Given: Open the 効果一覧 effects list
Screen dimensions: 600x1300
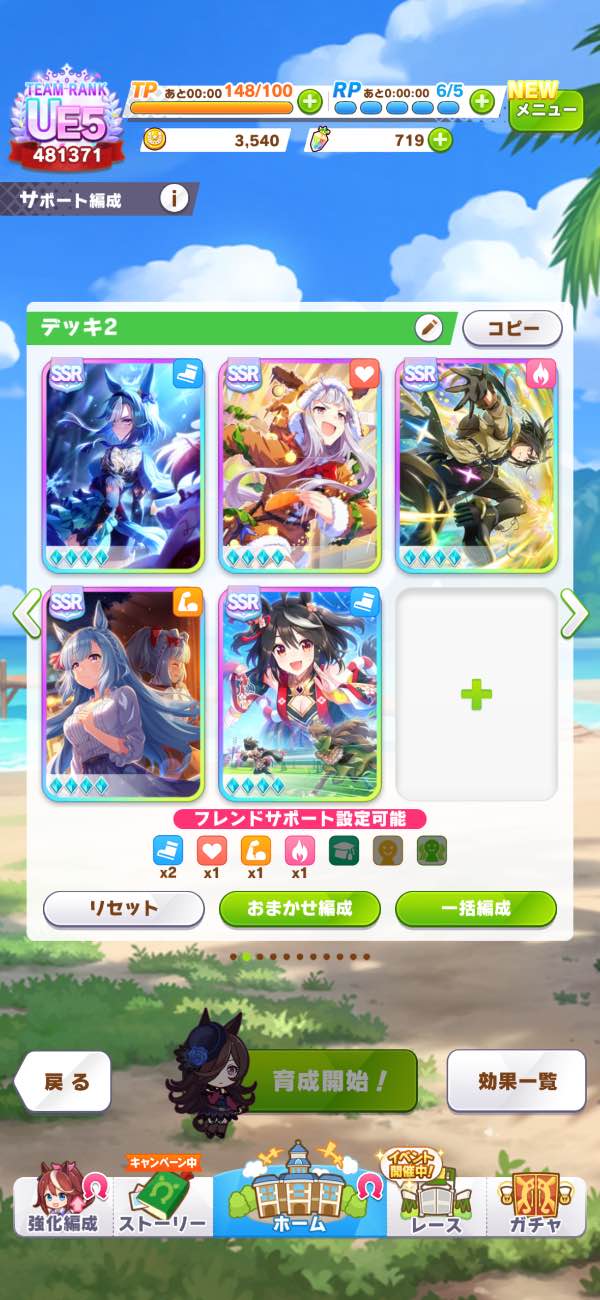Looking at the screenshot, I should point(516,1081).
